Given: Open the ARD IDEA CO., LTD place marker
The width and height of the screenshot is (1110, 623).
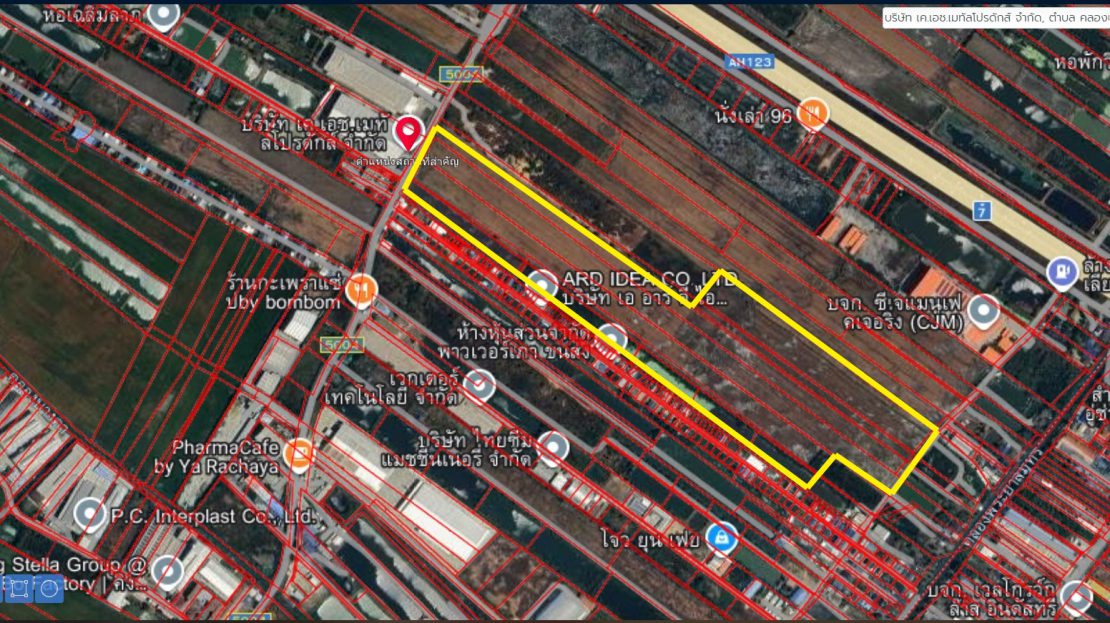Looking at the screenshot, I should click(x=541, y=284).
